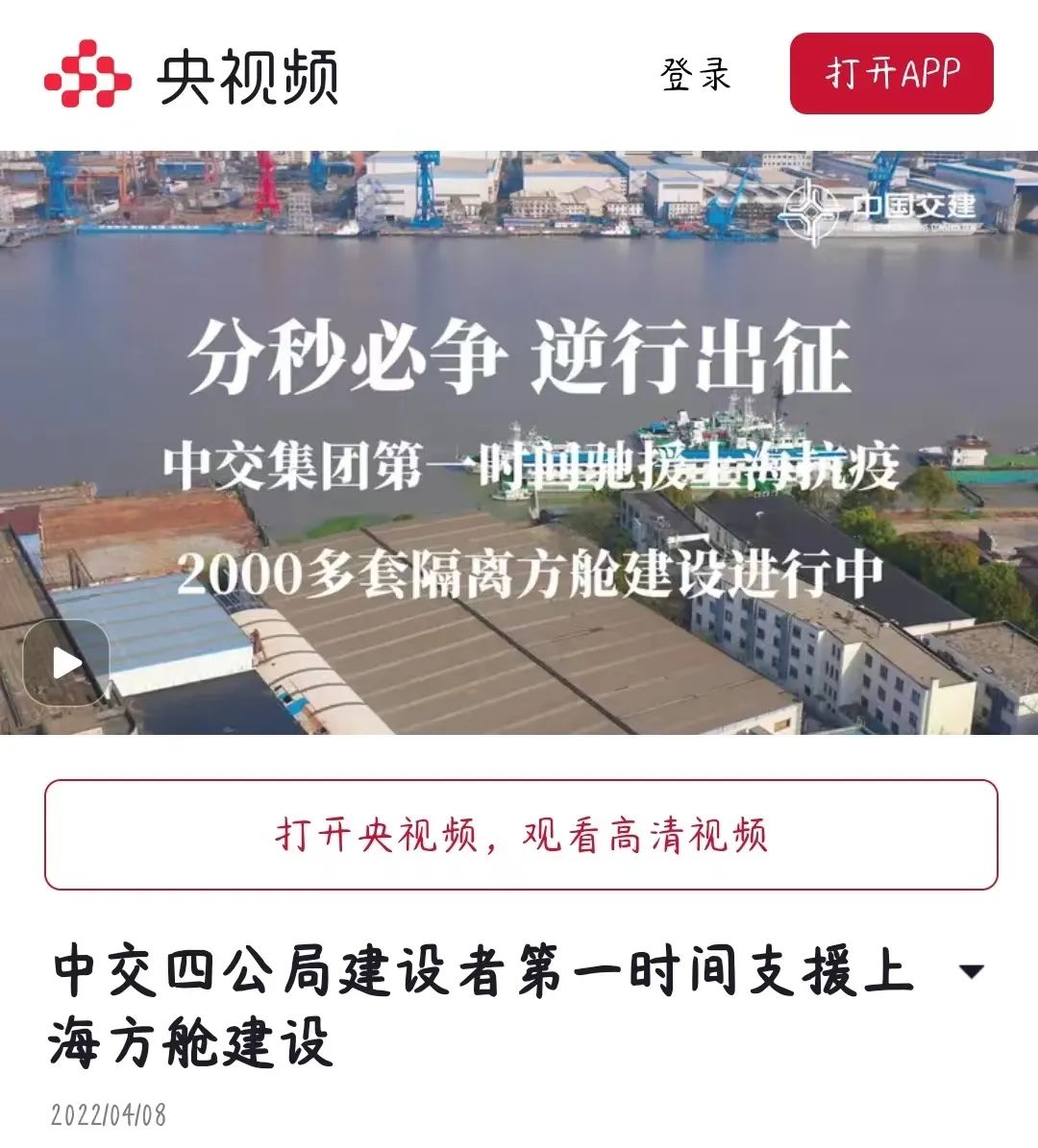Play the video
Viewport: 1038px width, 1148px height.
66,663
